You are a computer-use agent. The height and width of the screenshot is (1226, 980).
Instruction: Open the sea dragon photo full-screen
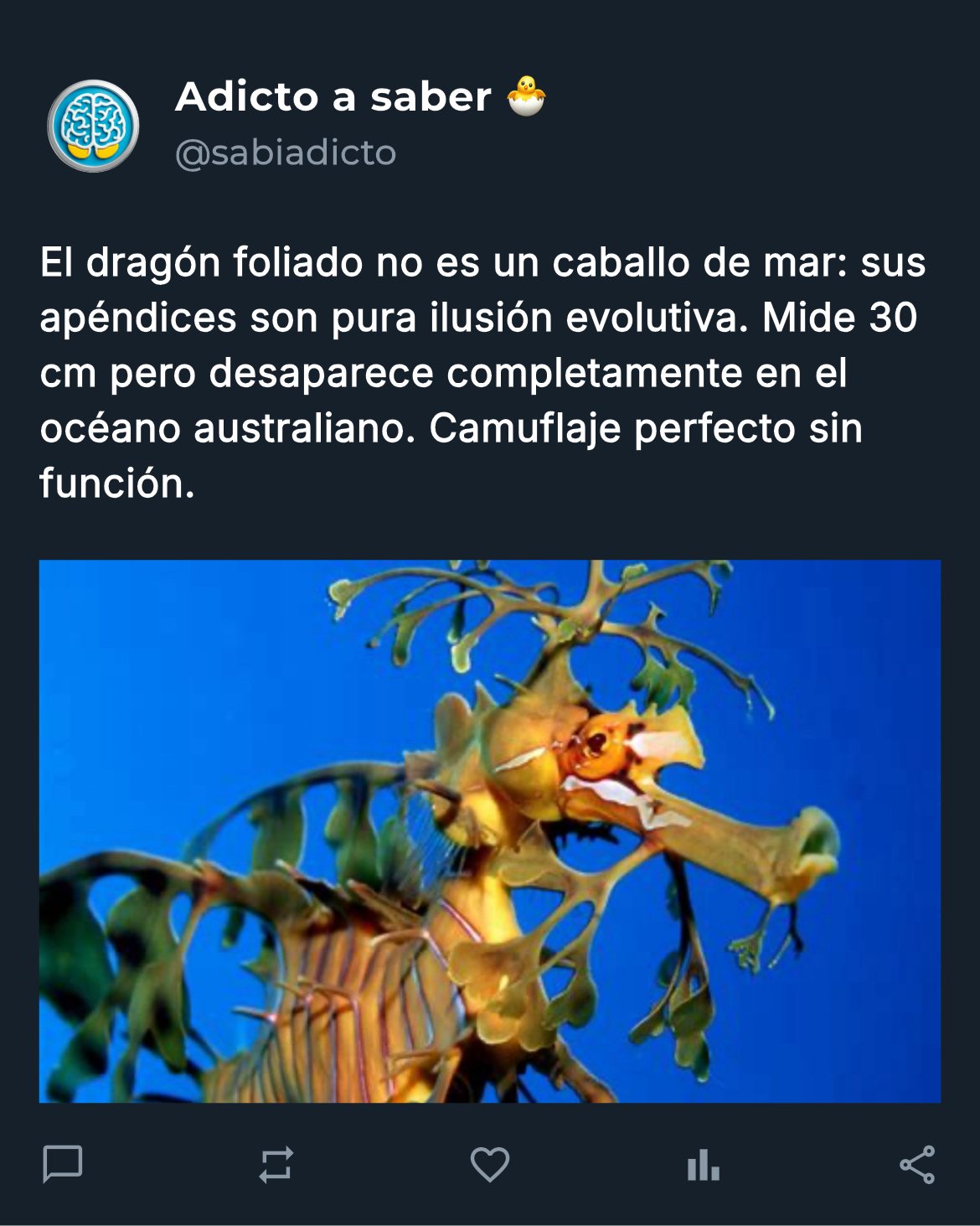pos(490,830)
